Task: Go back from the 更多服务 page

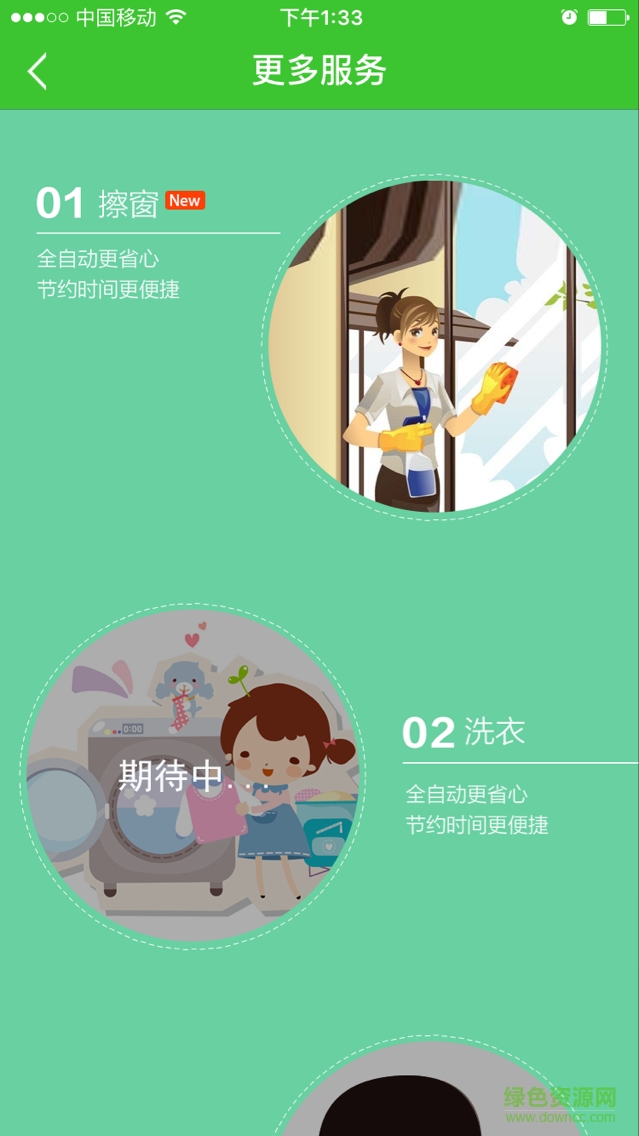Action: tap(37, 72)
